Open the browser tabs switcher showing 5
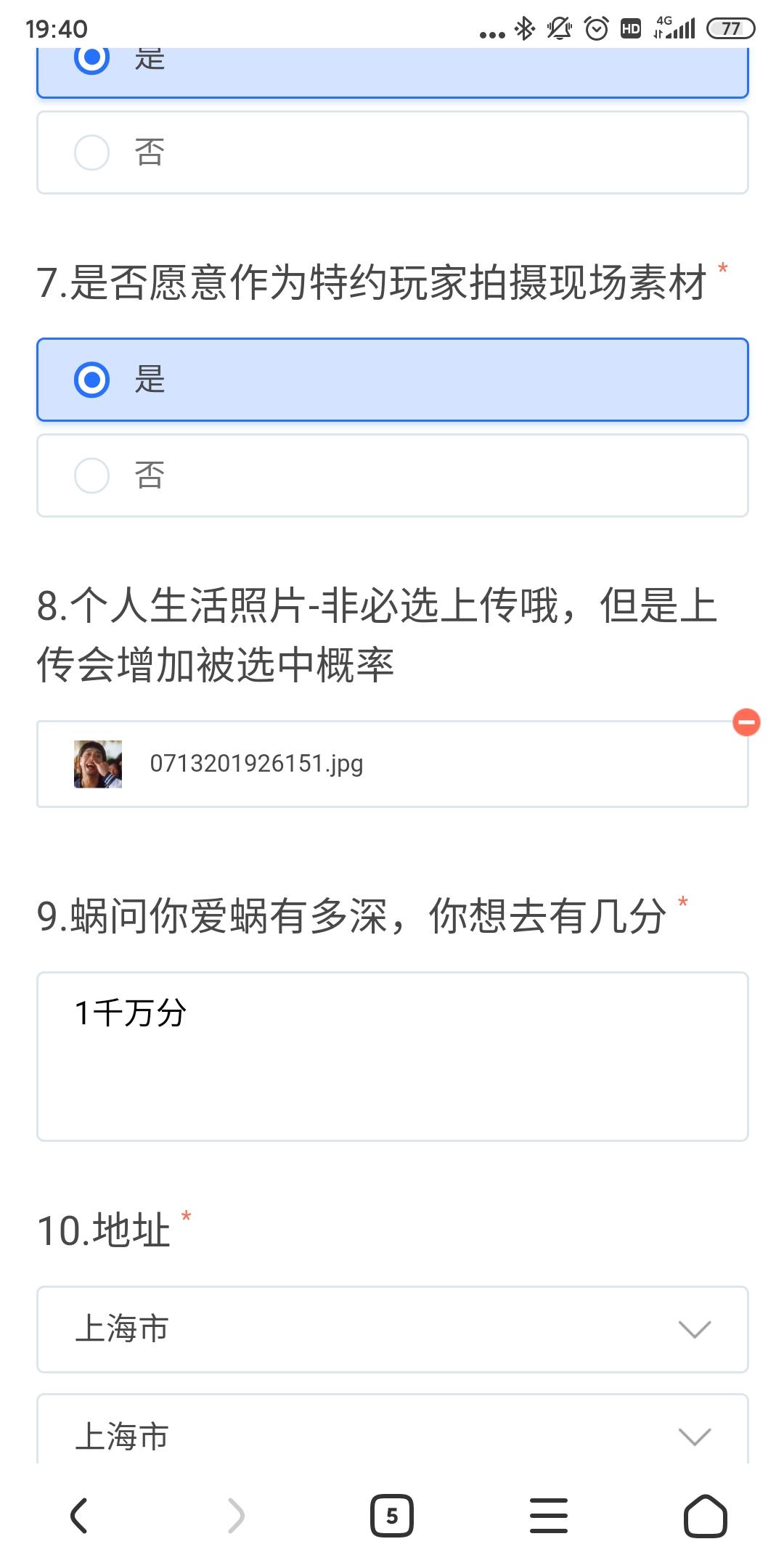784x1568 pixels. coord(392,1516)
